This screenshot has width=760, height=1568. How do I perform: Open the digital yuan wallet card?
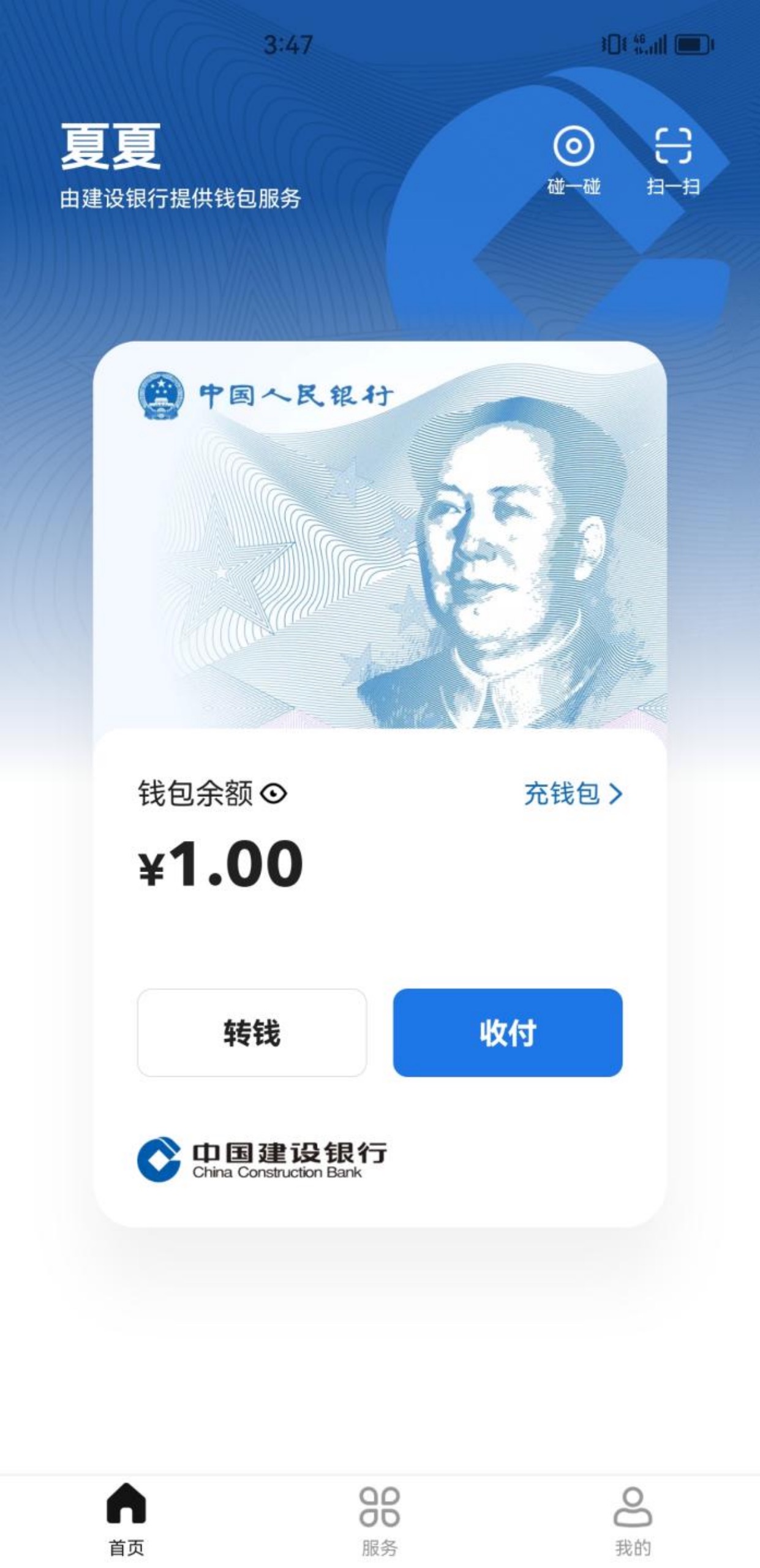(380, 539)
